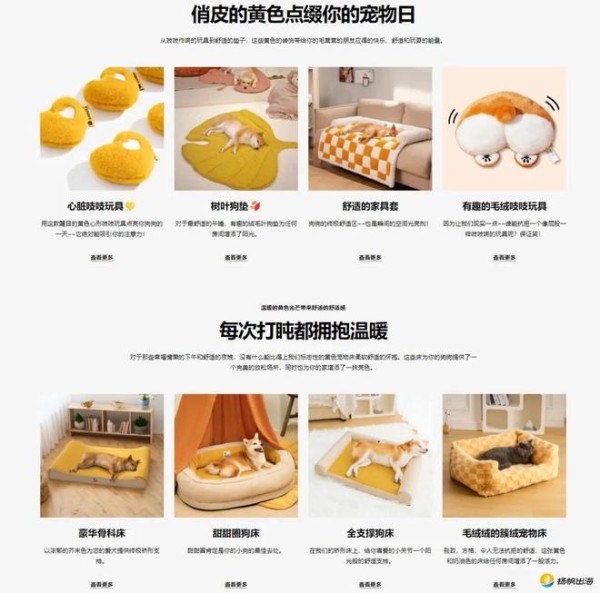Tap 查看更多 under 毛绒绒的簇绒宠物床

504,584
